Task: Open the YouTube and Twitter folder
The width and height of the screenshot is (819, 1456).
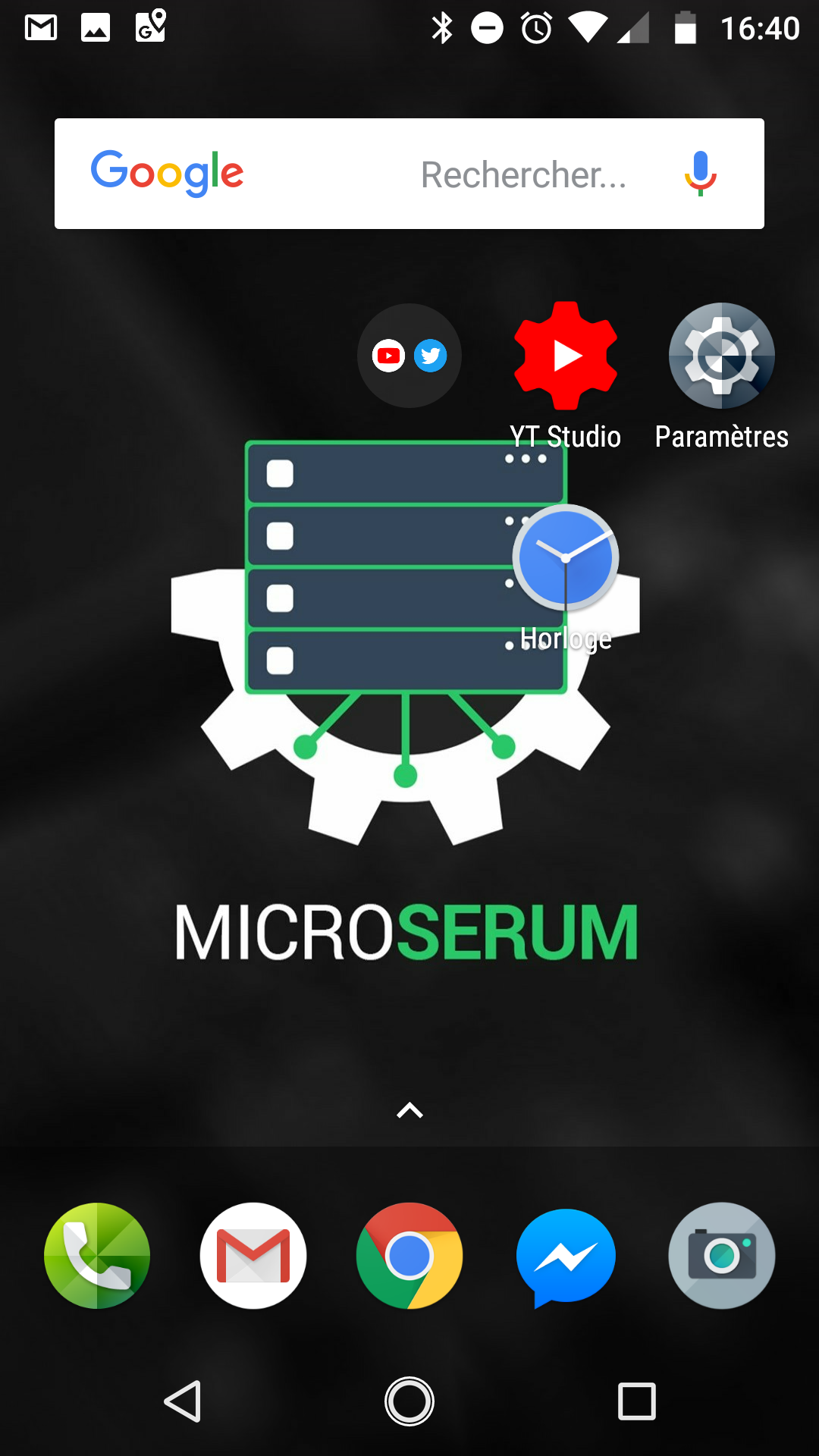Action: pyautogui.click(x=409, y=356)
